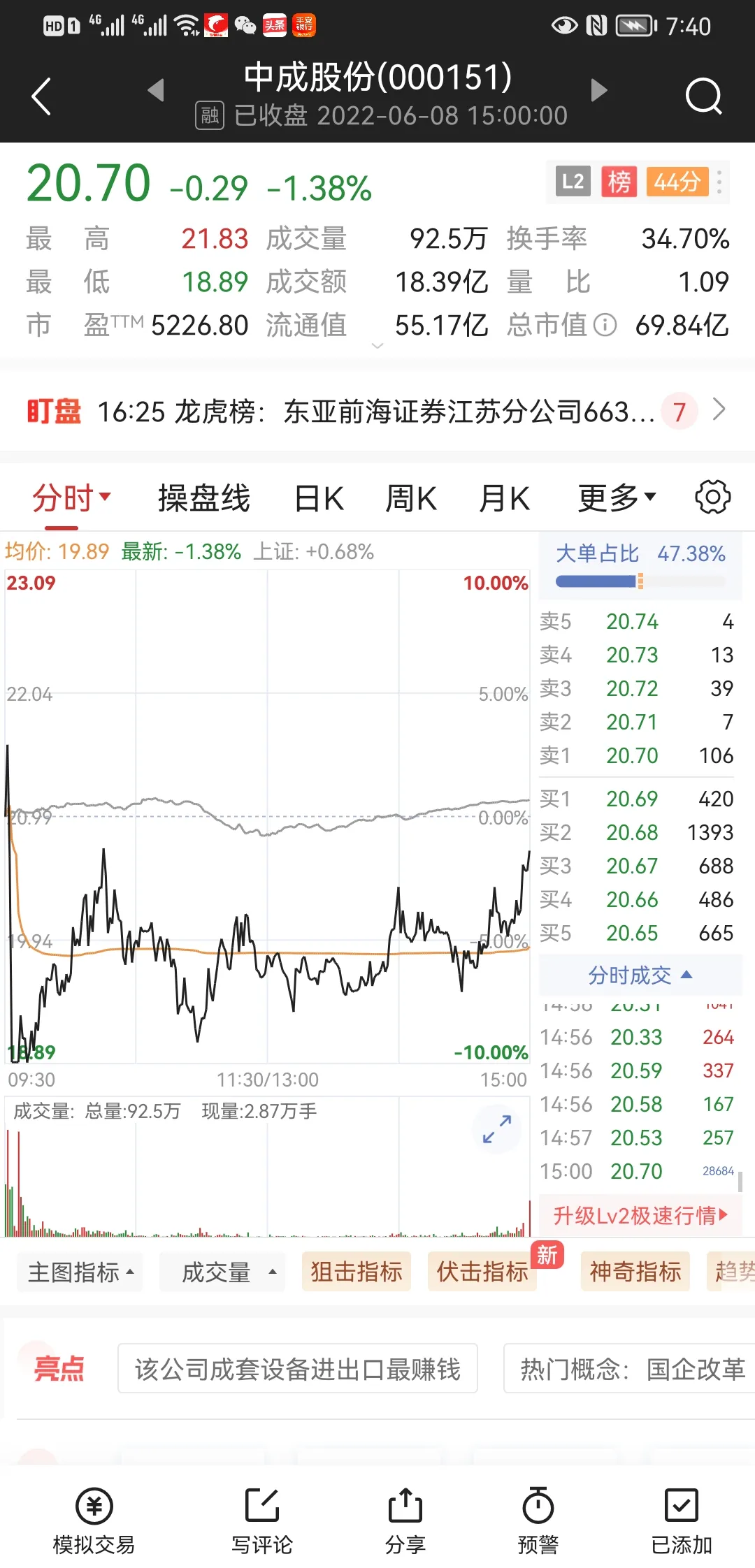
Task: Go back using the top-left arrow
Action: [42, 96]
